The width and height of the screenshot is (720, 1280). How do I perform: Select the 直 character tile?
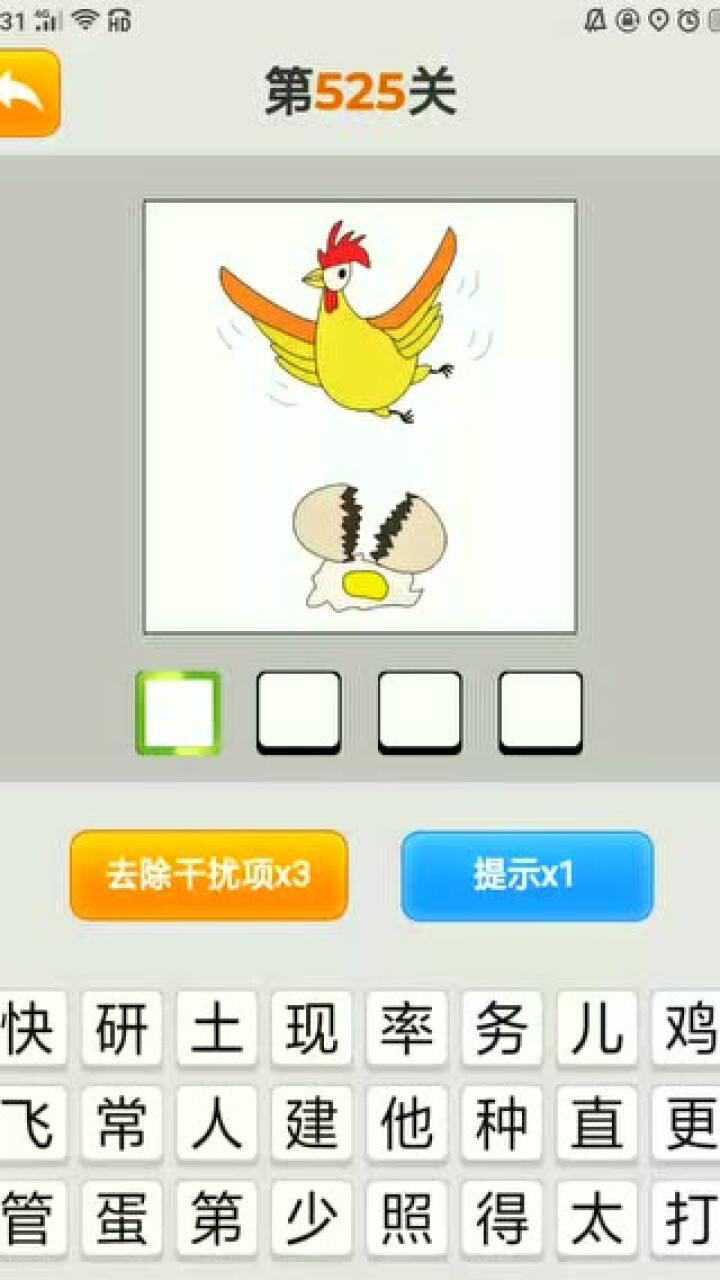coord(595,1124)
